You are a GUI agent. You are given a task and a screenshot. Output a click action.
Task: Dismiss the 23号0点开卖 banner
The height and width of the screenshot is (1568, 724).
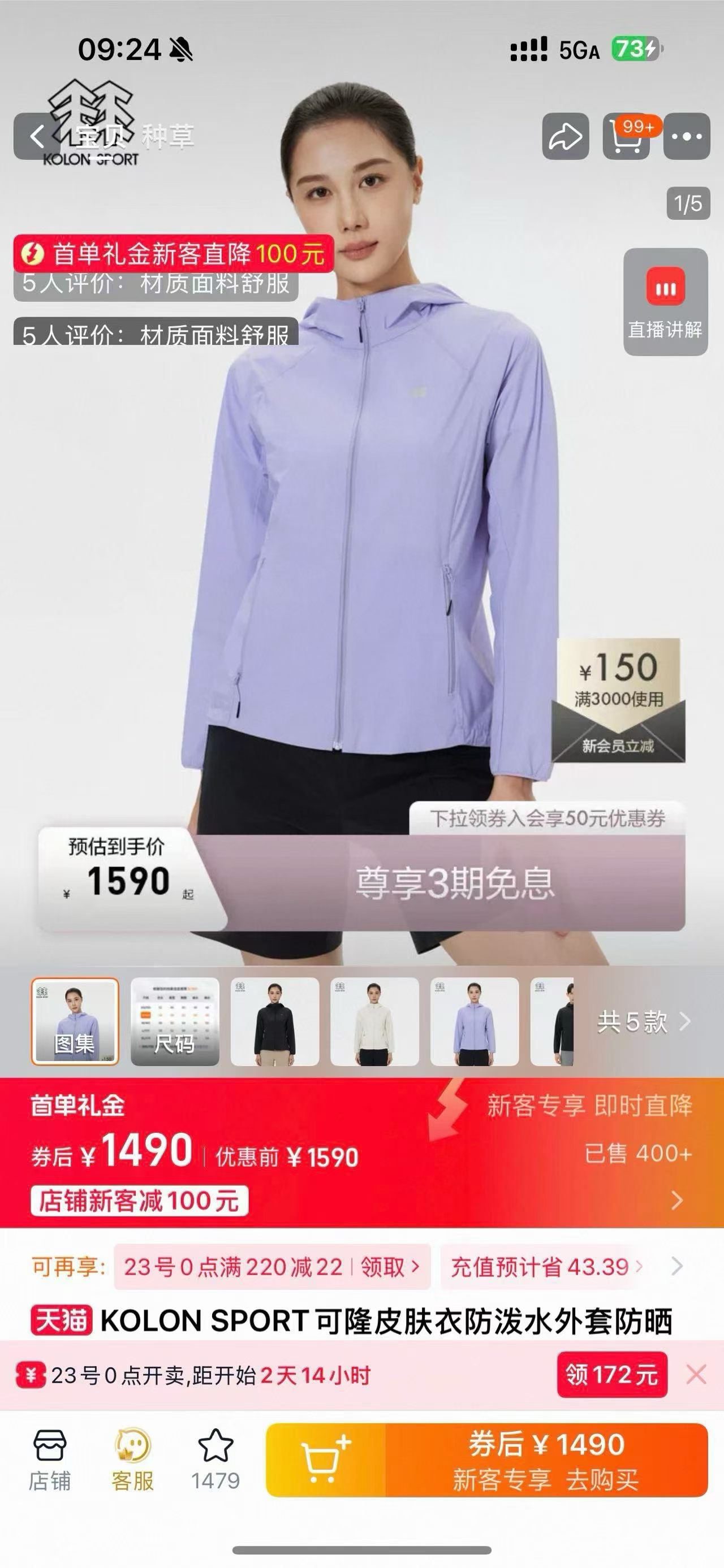[696, 1375]
